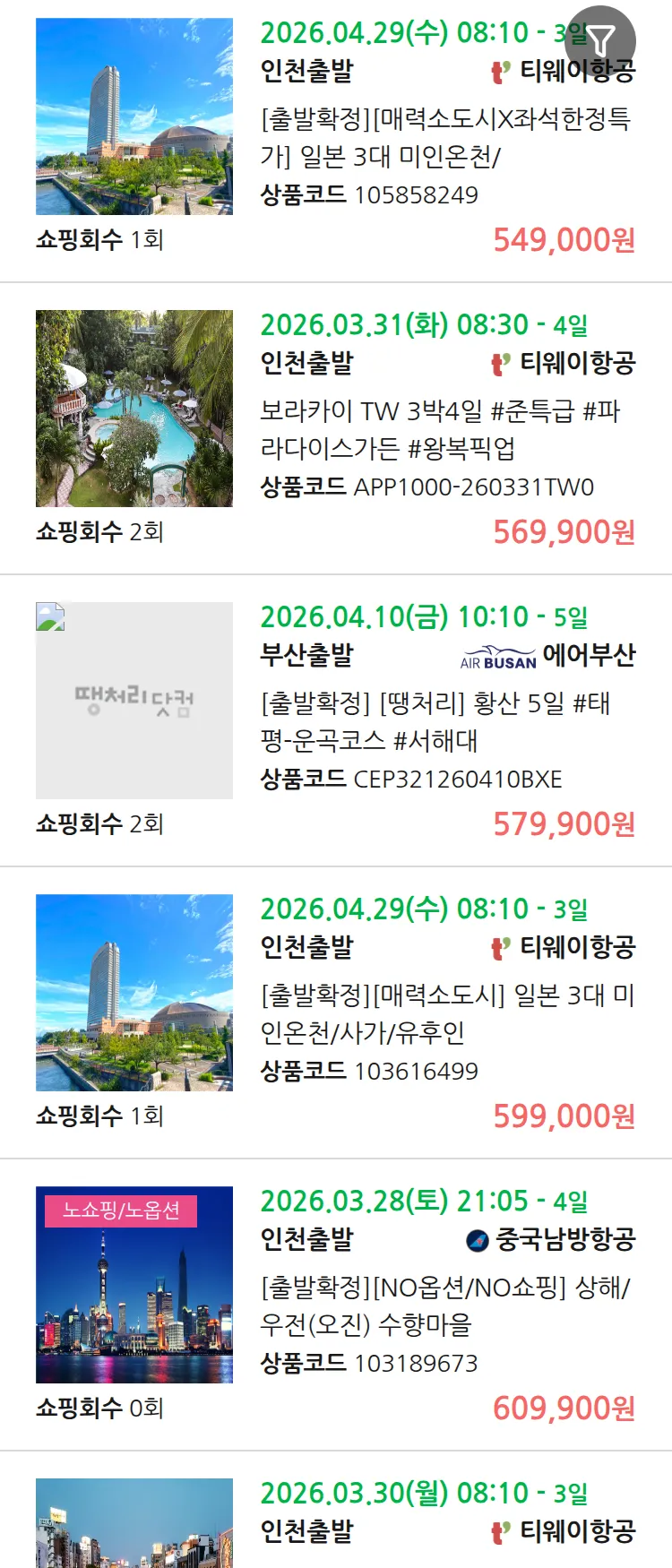This screenshot has width=672, height=1568.
Task: Open the 상해/우전 NO옵션/NO쇼핑 package
Action: (444, 1305)
